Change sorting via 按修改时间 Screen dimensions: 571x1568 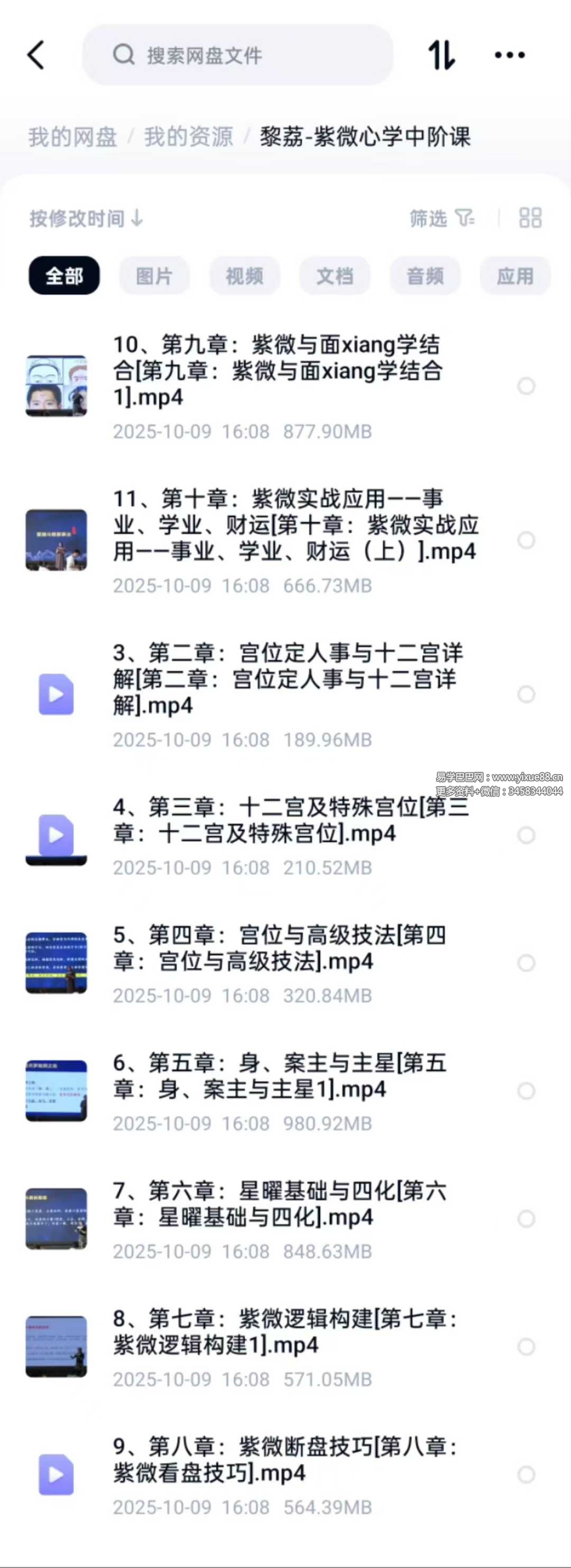point(86,218)
